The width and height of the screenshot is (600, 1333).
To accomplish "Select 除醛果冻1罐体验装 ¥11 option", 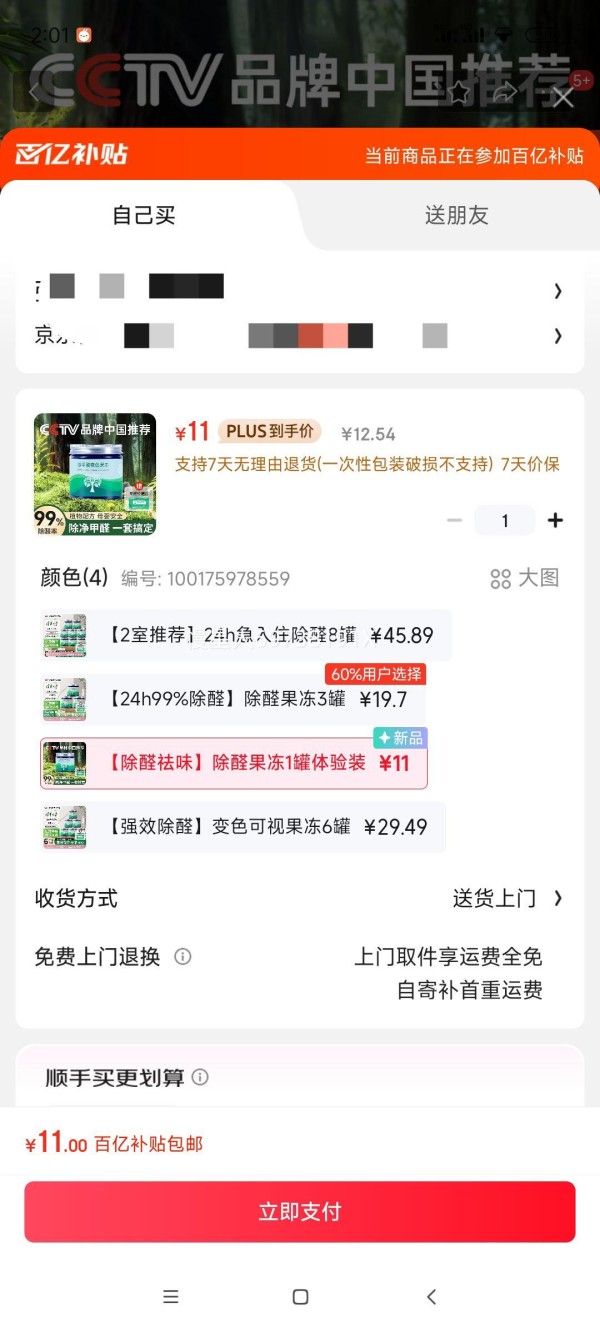I will [233, 763].
